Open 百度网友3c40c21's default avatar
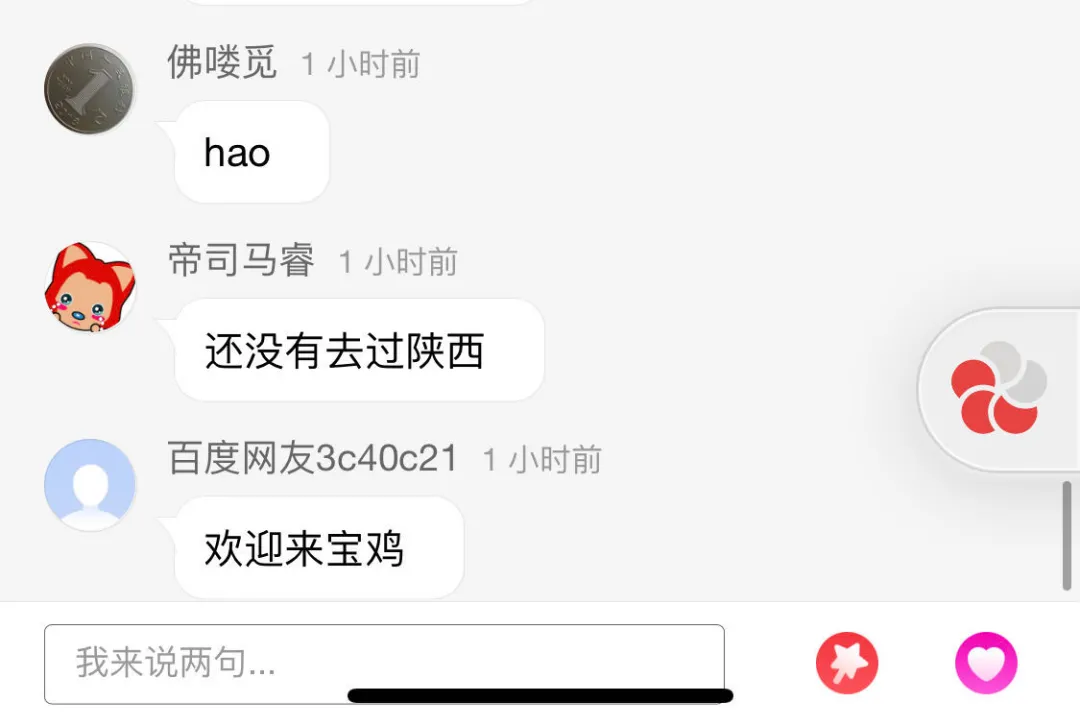Screen dimensions: 1080x726 click(x=90, y=485)
